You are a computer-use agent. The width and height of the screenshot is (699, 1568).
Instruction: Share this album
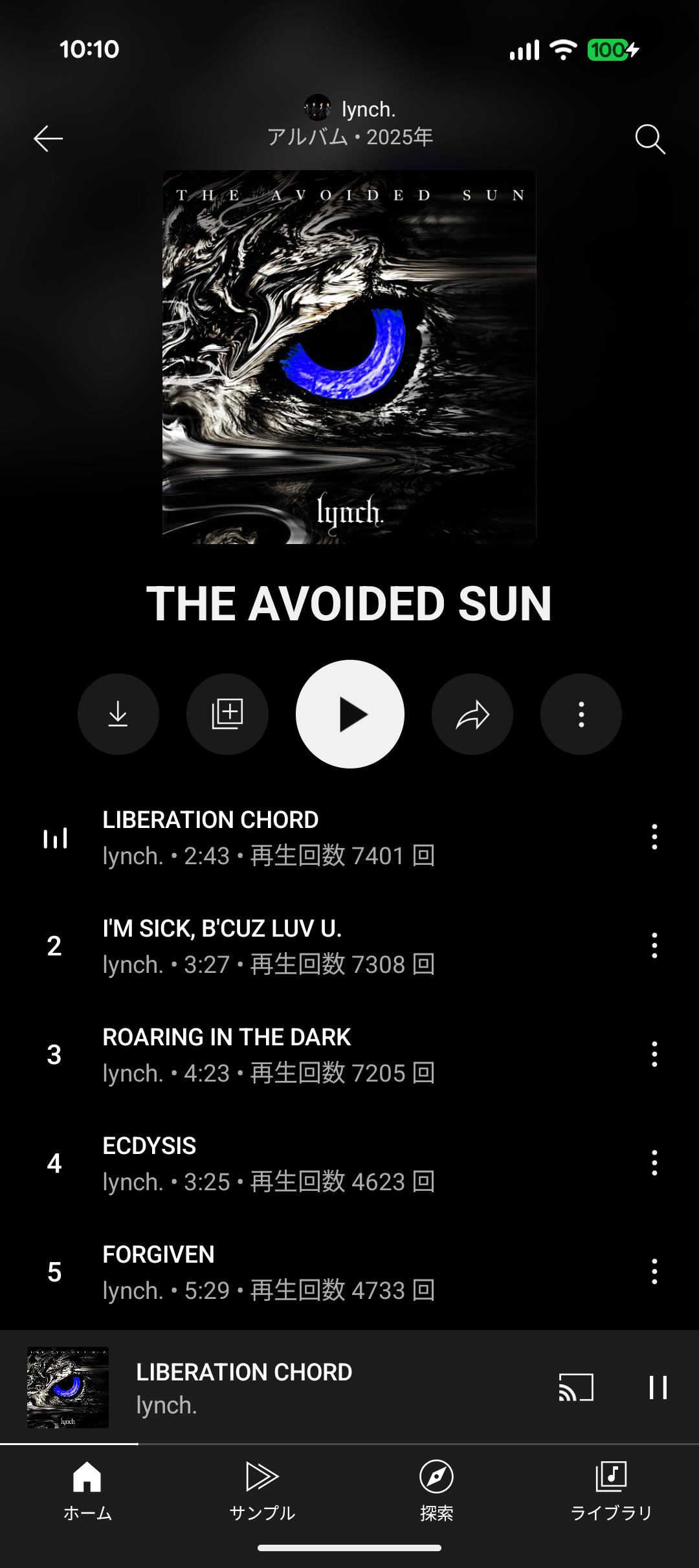[472, 714]
